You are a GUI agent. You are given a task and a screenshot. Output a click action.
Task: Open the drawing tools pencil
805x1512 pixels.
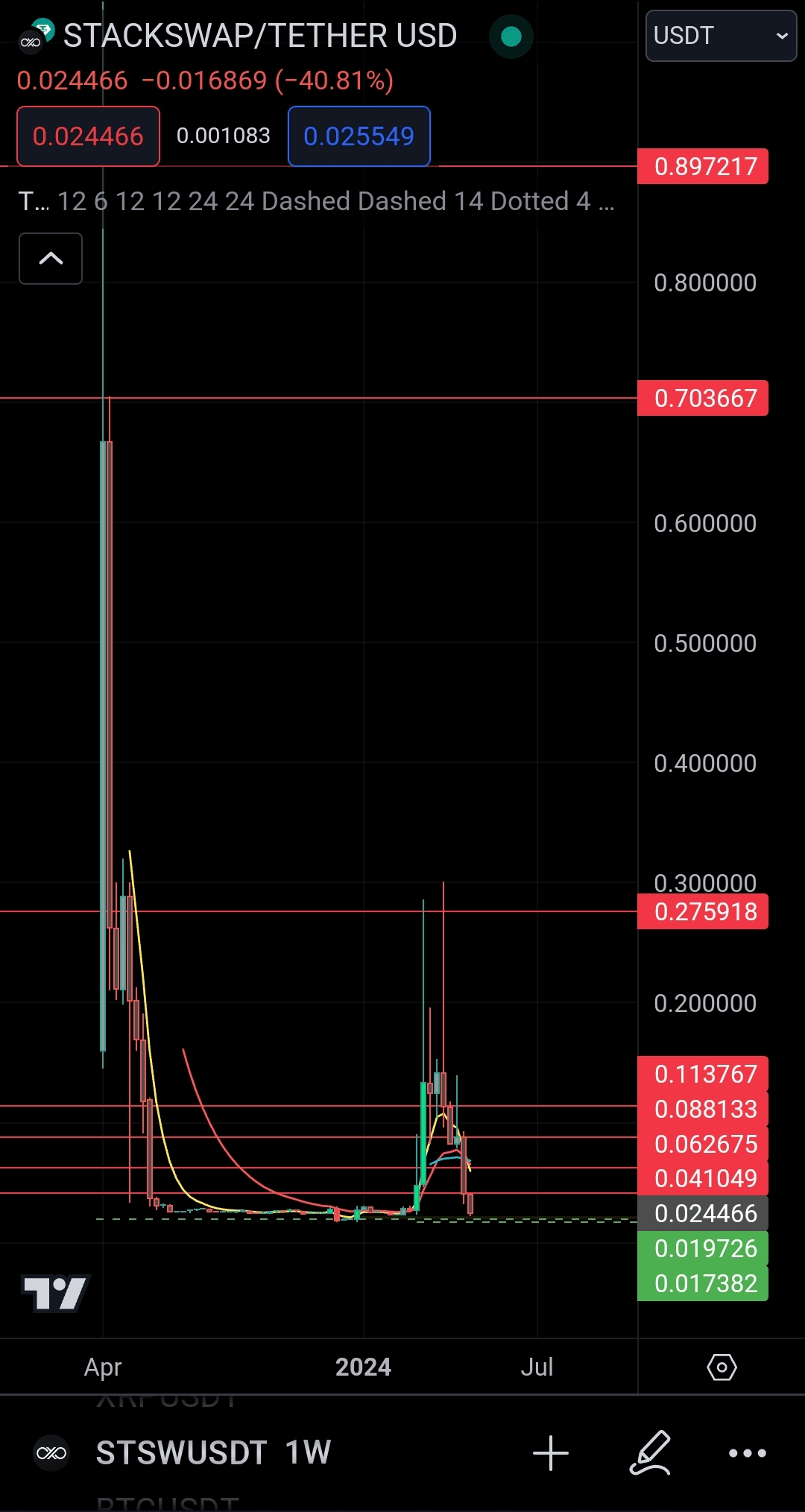pyautogui.click(x=651, y=1453)
